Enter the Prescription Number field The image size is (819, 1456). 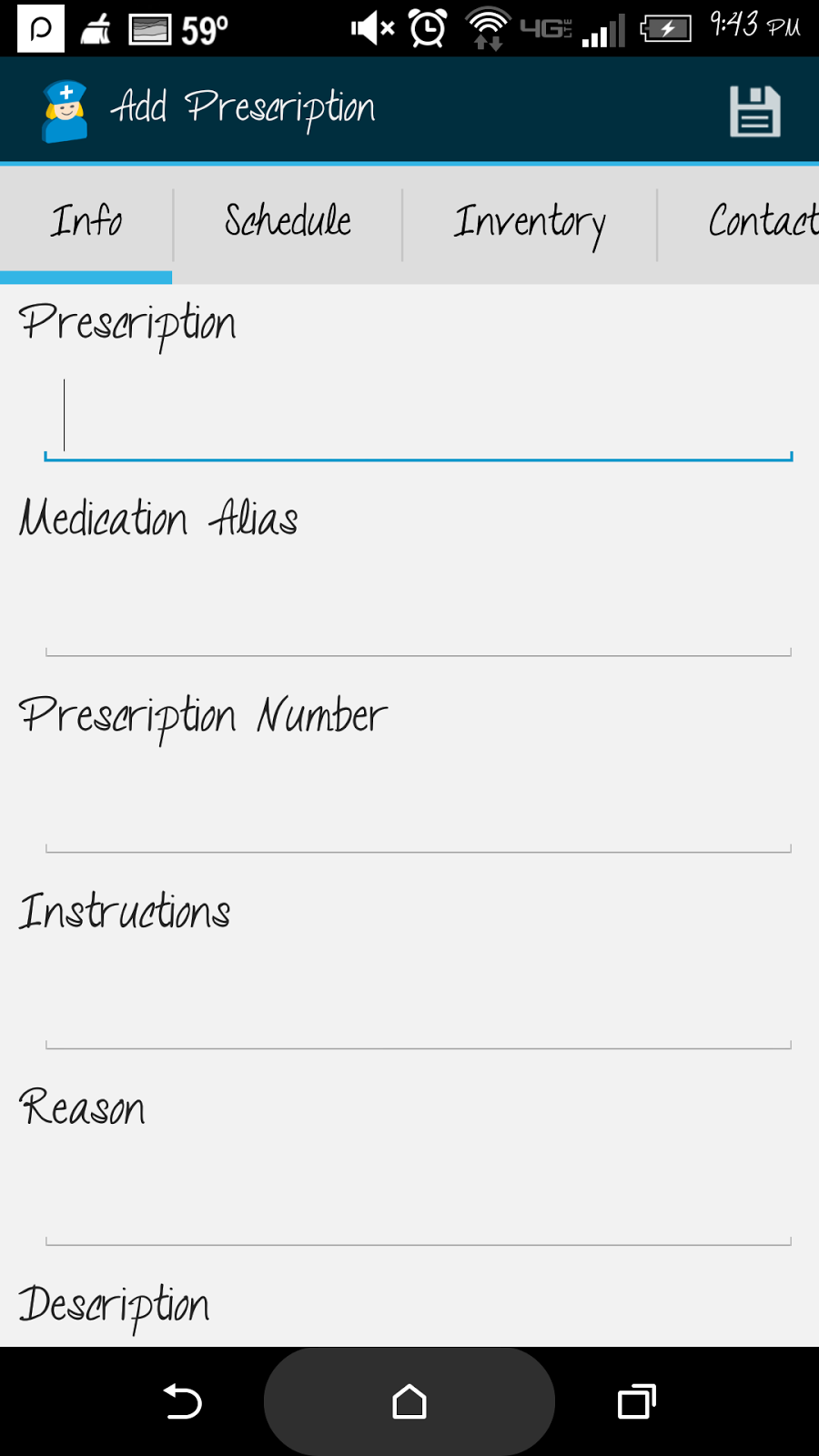point(419,812)
